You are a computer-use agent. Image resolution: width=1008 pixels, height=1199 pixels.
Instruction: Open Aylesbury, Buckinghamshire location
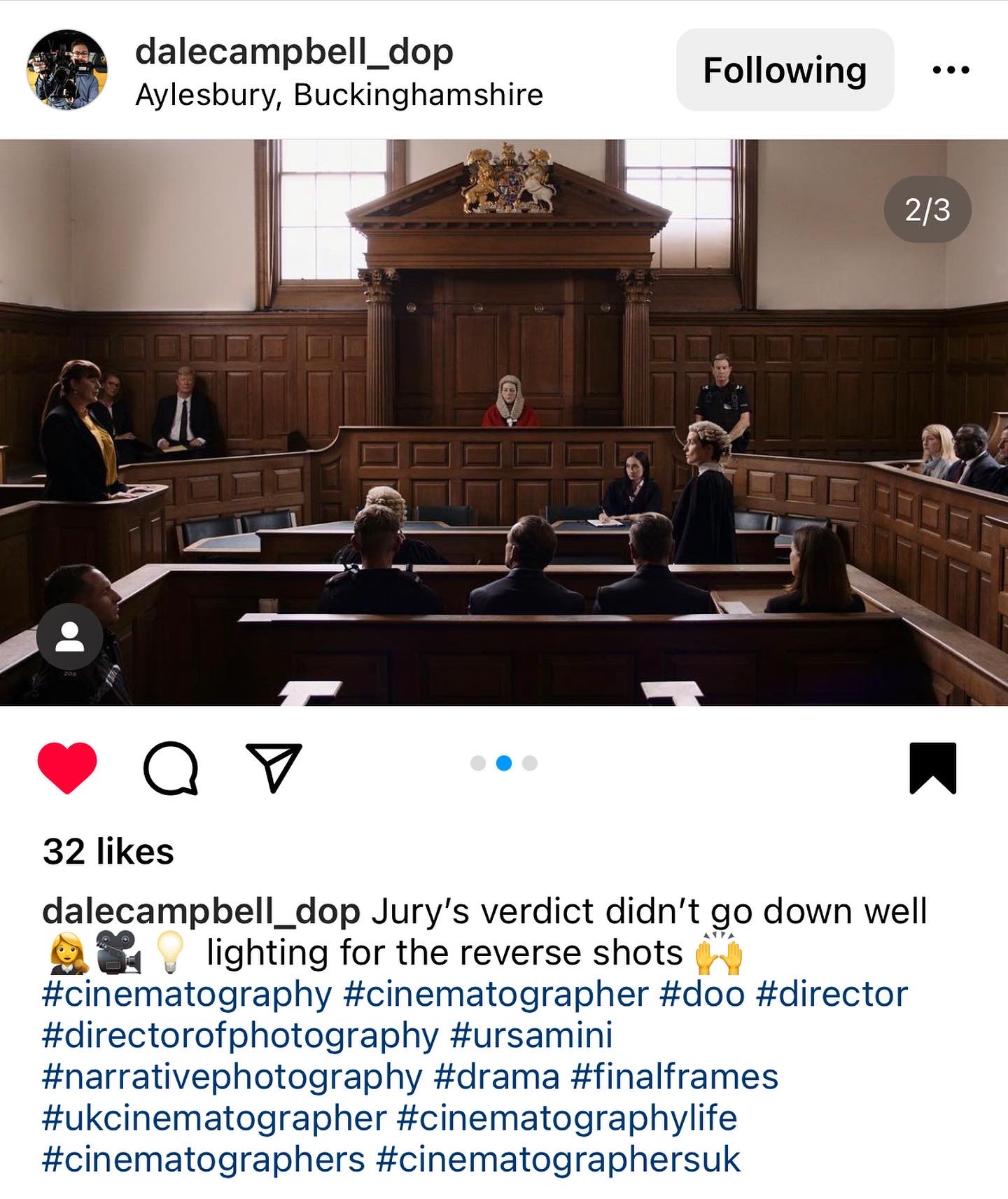[339, 94]
